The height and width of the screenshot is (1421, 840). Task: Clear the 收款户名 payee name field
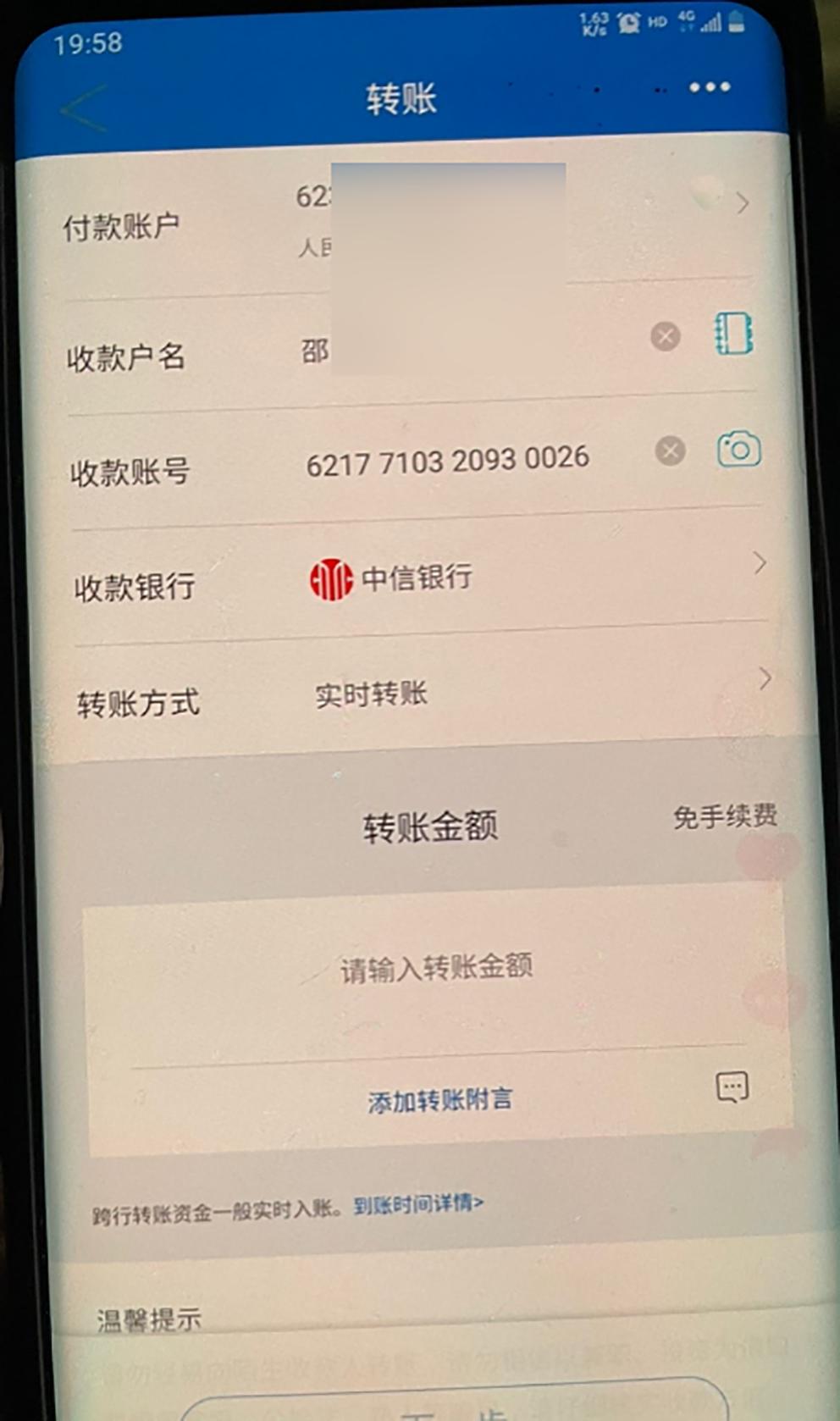pyautogui.click(x=666, y=336)
